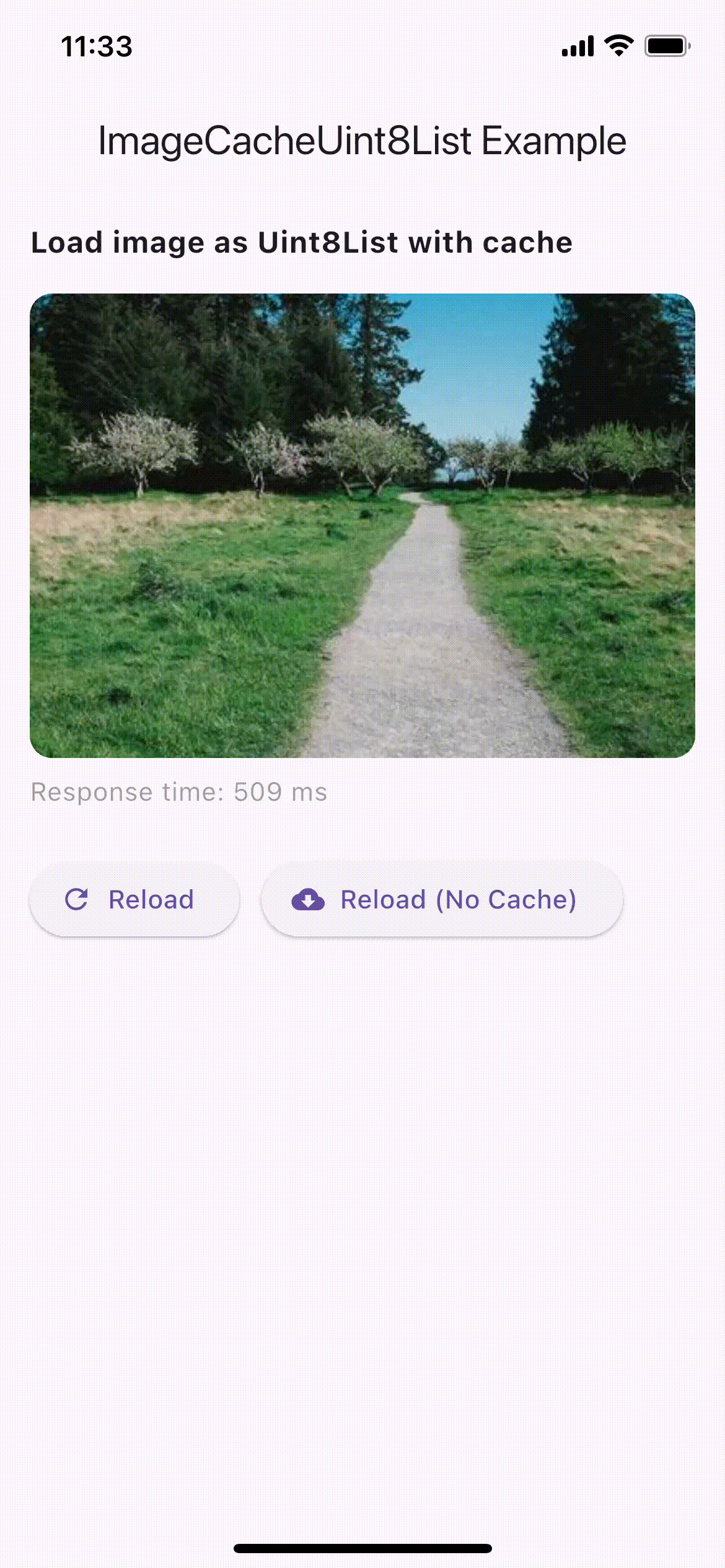Tap the circular refresh icon on Reload button
The image size is (725, 1568).
pos(77,900)
